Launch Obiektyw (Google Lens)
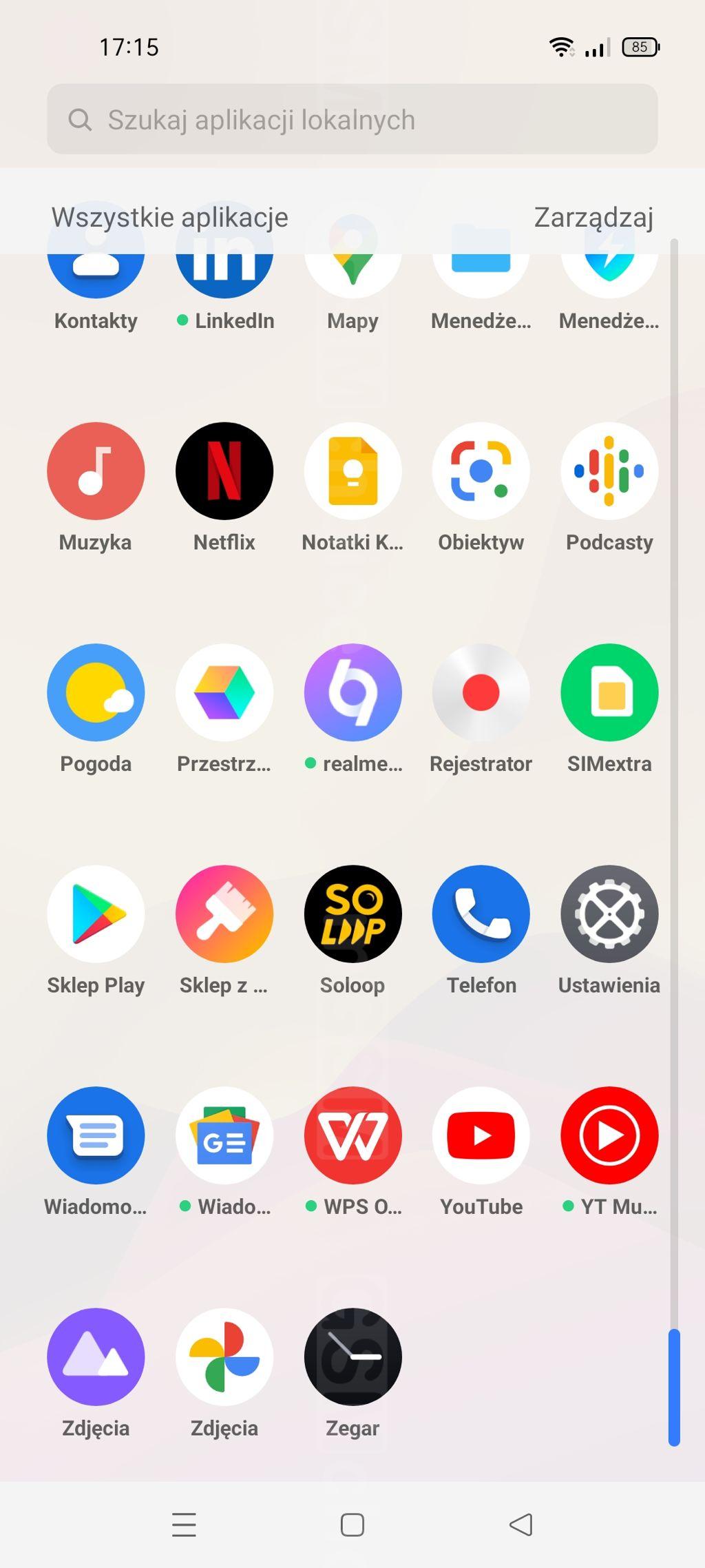Viewport: 705px width, 1568px height. pos(481,471)
